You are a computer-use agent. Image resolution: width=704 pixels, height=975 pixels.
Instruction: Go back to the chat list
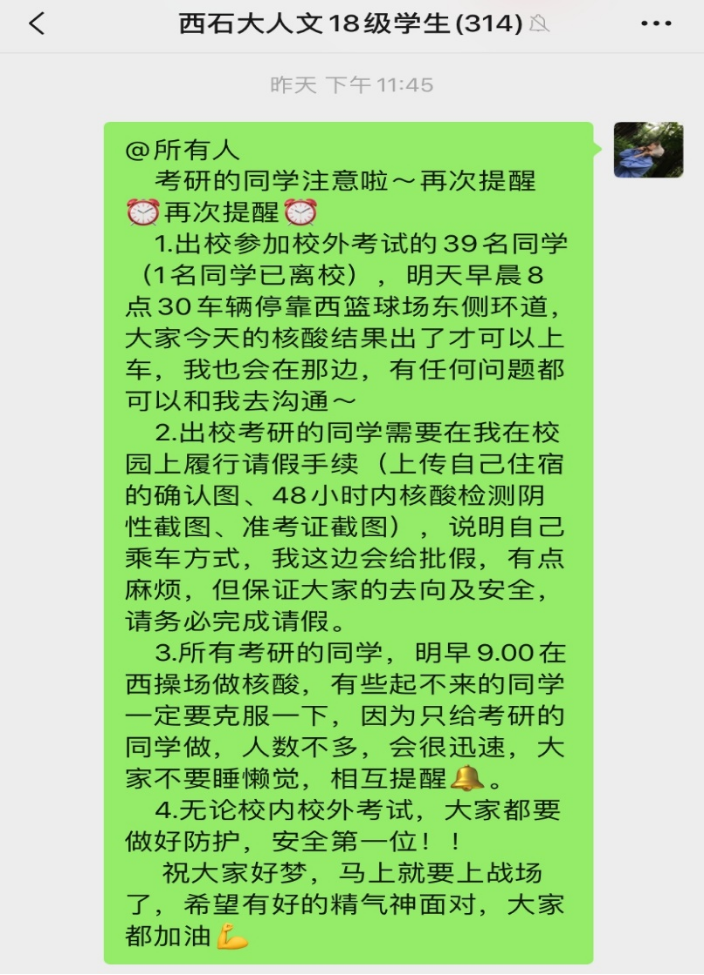point(37,24)
